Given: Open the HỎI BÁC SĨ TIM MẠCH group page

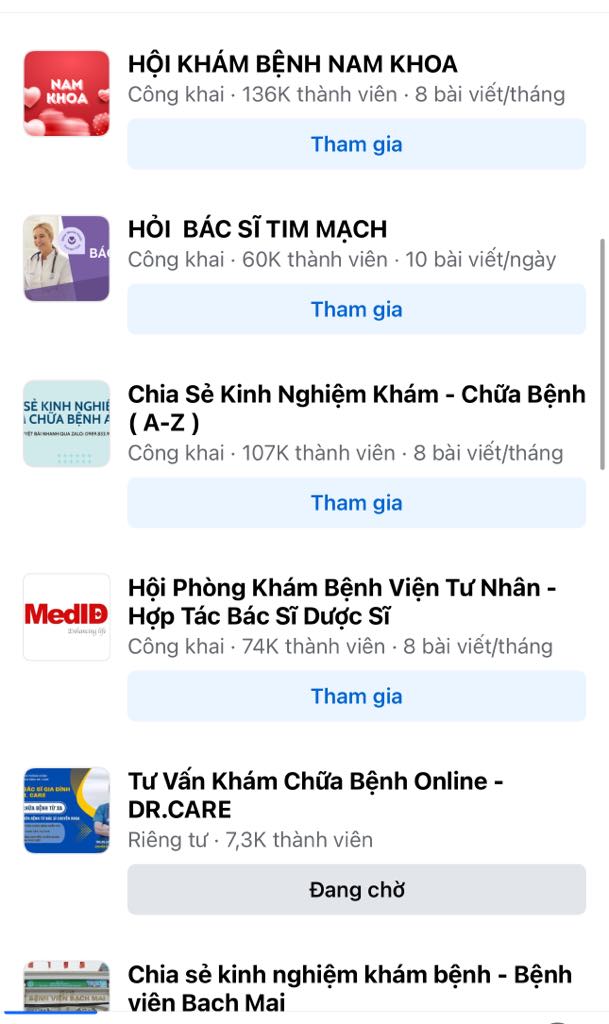Looking at the screenshot, I should pos(257,230).
